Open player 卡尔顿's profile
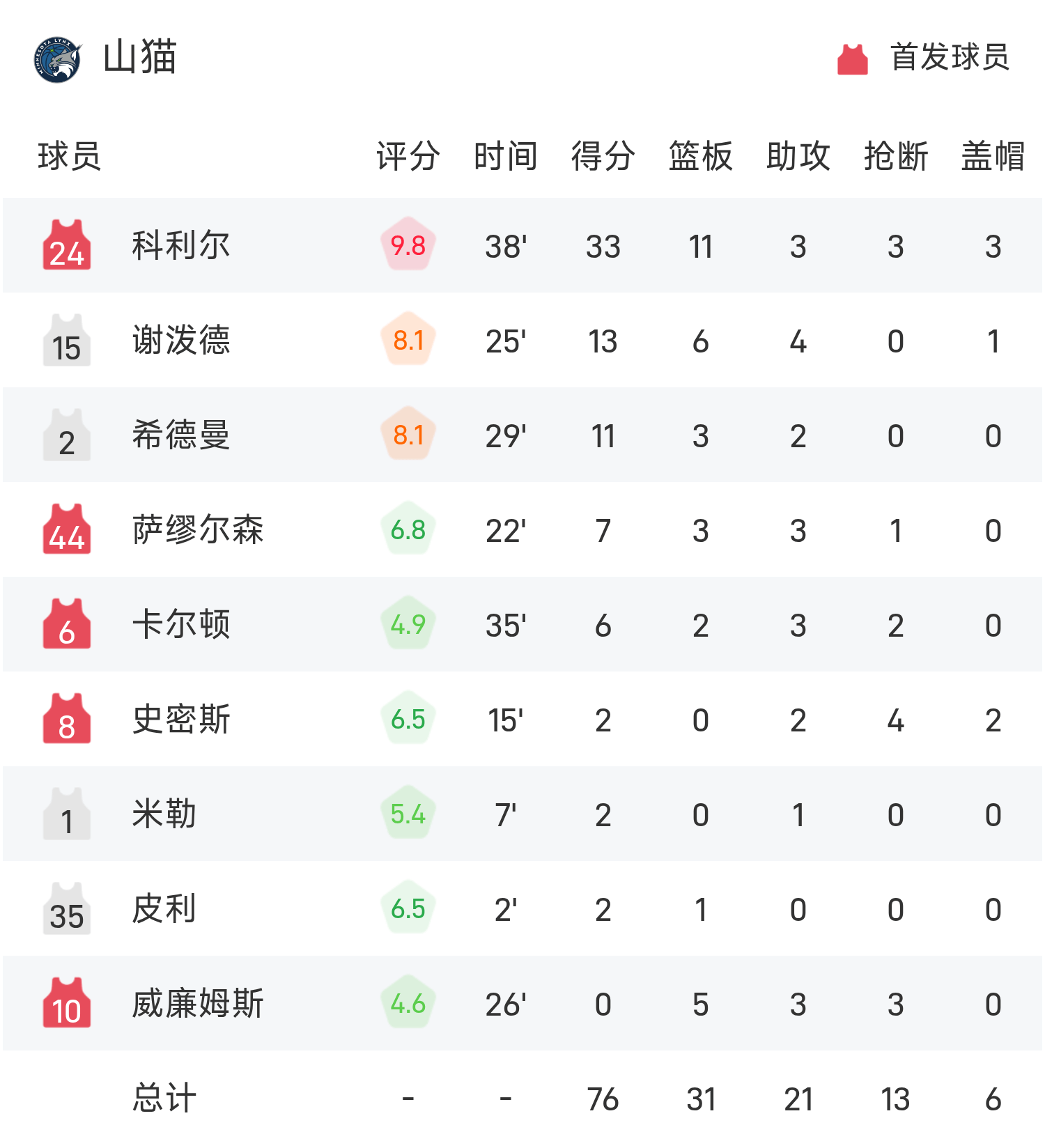Image resolution: width=1045 pixels, height=1148 pixels. click(x=180, y=625)
